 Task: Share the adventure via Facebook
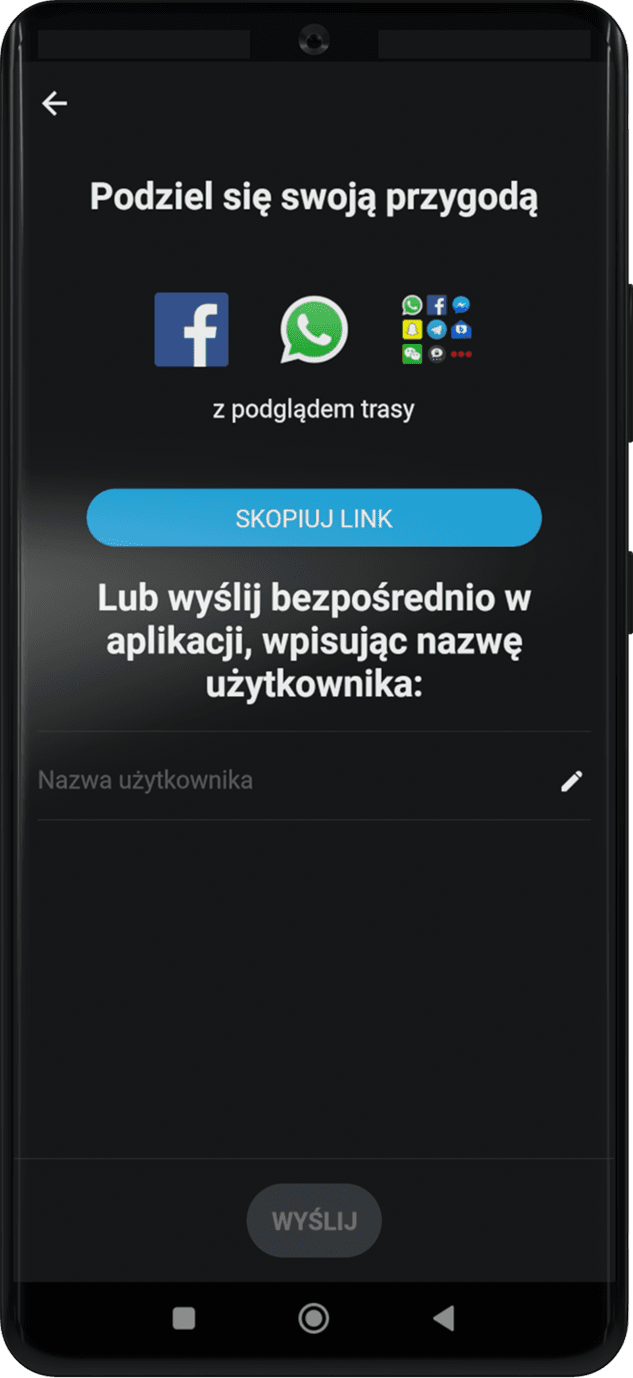[x=191, y=329]
